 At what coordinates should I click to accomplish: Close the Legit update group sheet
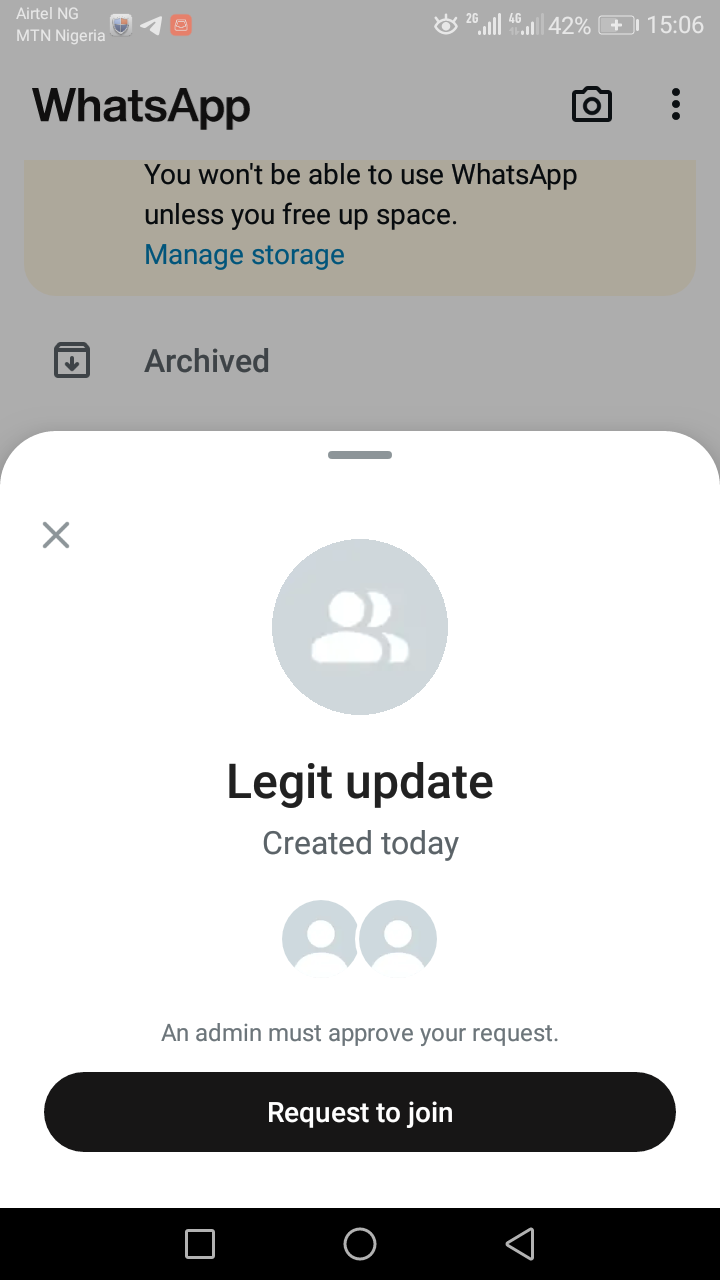[56, 535]
